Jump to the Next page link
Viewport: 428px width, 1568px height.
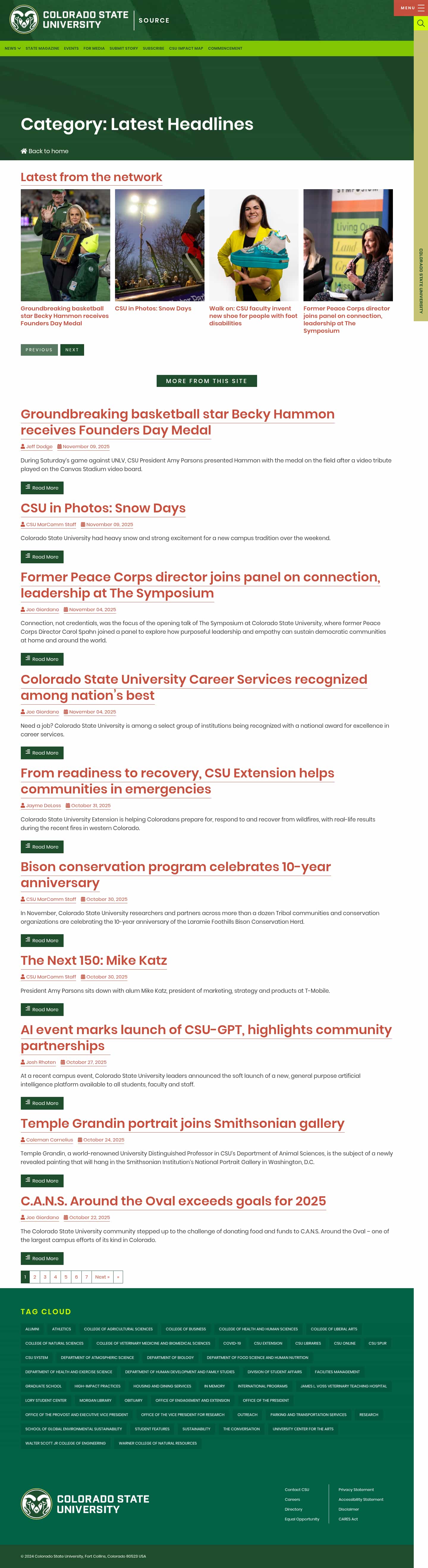102,1277
